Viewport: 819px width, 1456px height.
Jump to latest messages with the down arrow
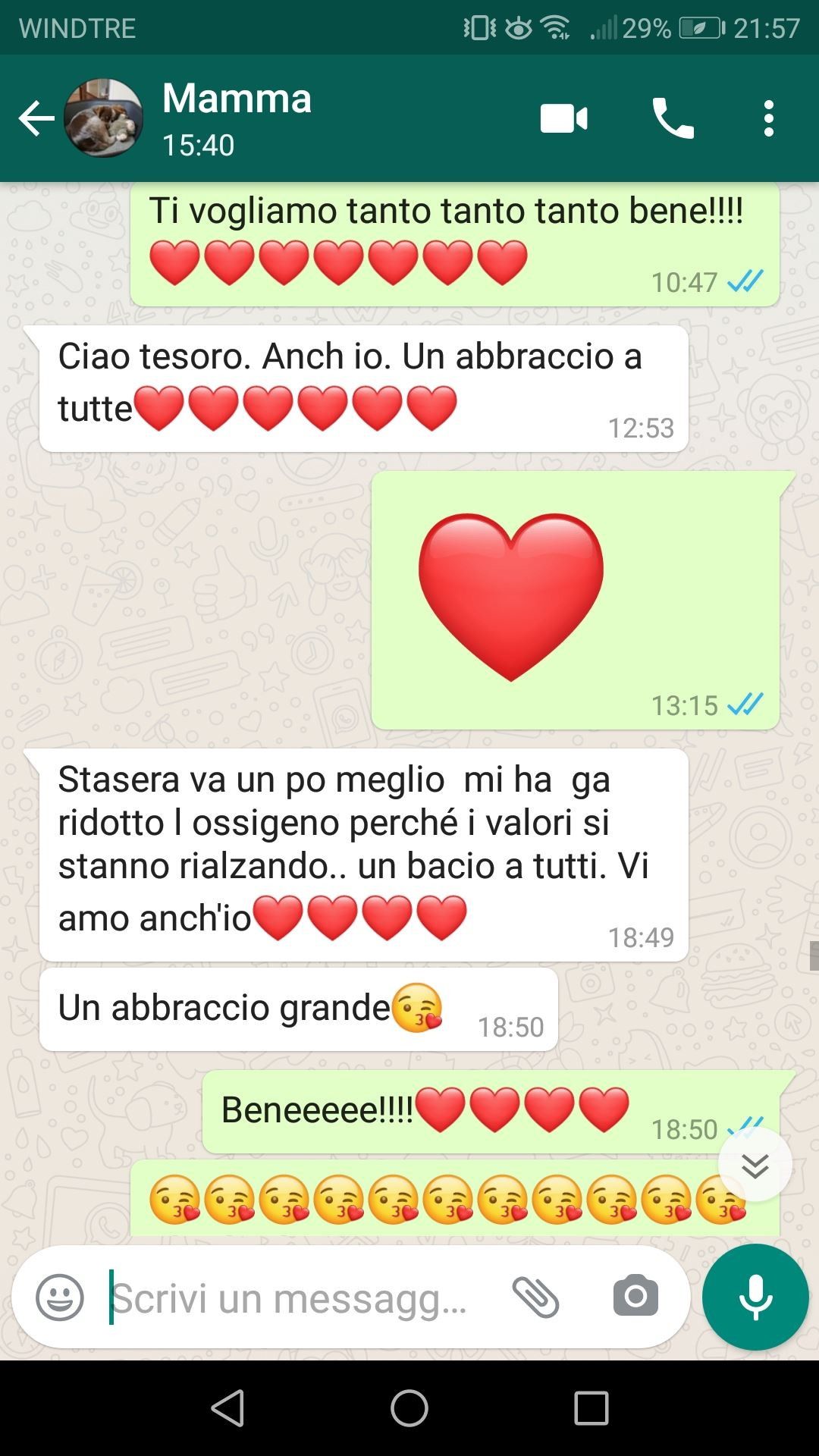(x=755, y=1166)
